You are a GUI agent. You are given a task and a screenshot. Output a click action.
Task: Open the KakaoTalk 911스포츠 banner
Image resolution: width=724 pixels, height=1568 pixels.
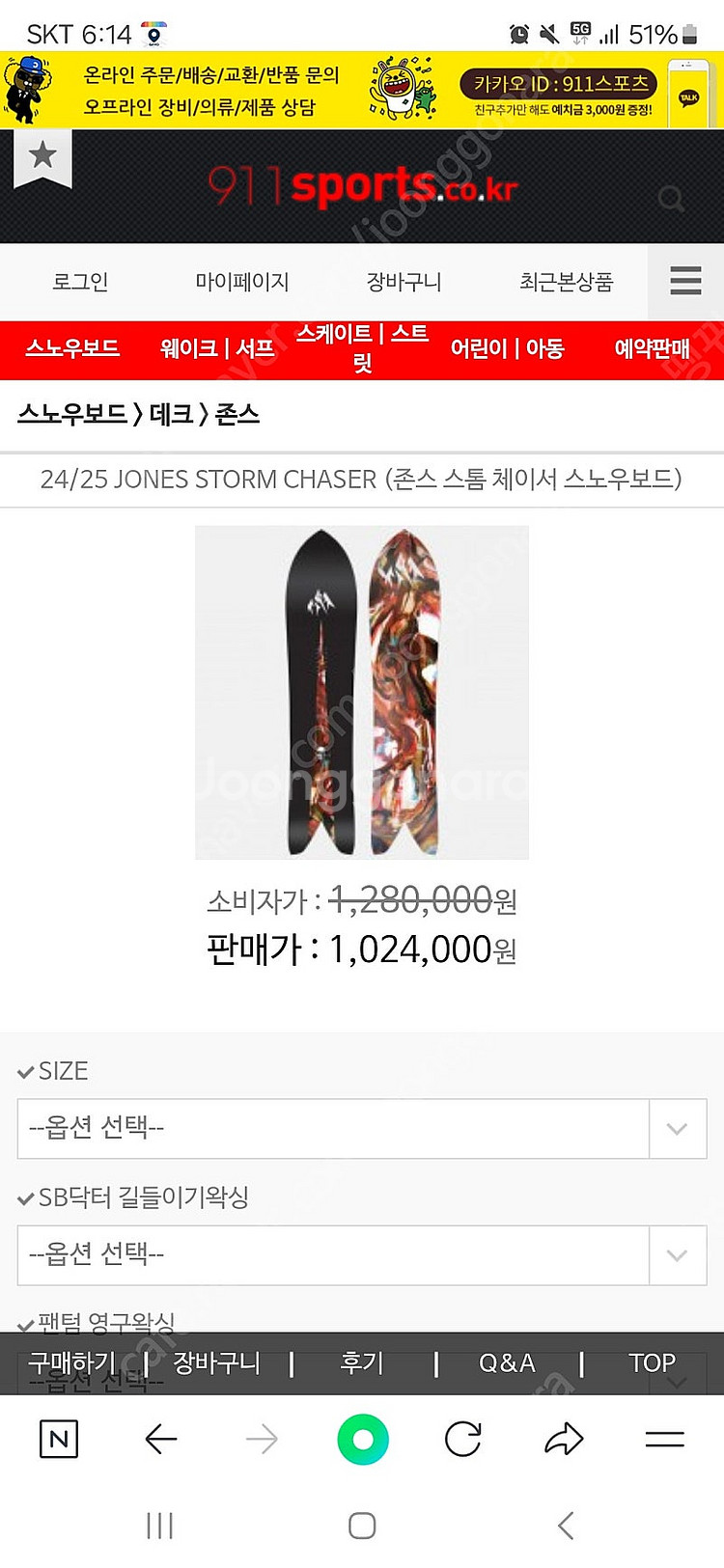(x=560, y=91)
